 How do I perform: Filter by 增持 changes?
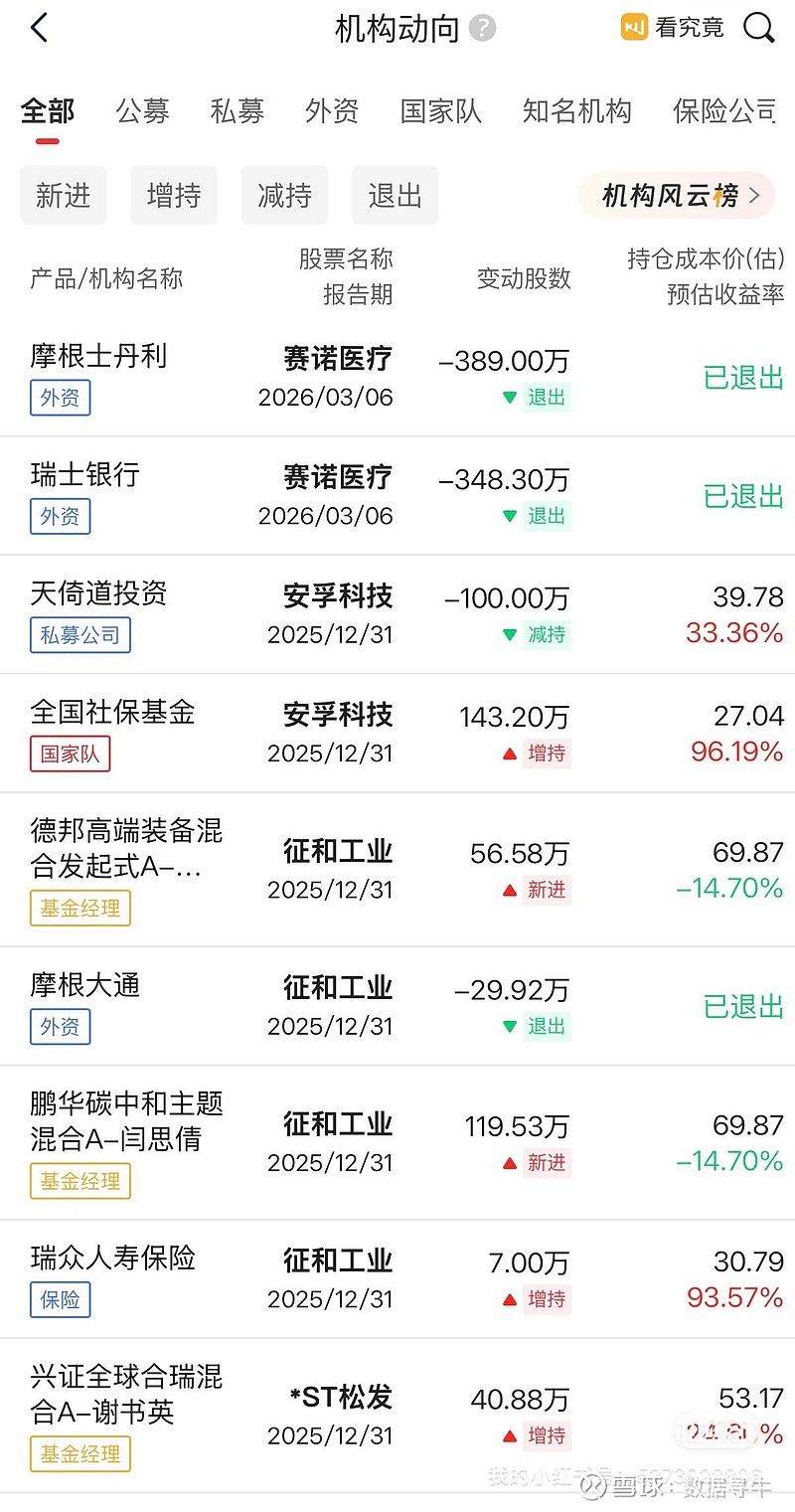point(174,195)
